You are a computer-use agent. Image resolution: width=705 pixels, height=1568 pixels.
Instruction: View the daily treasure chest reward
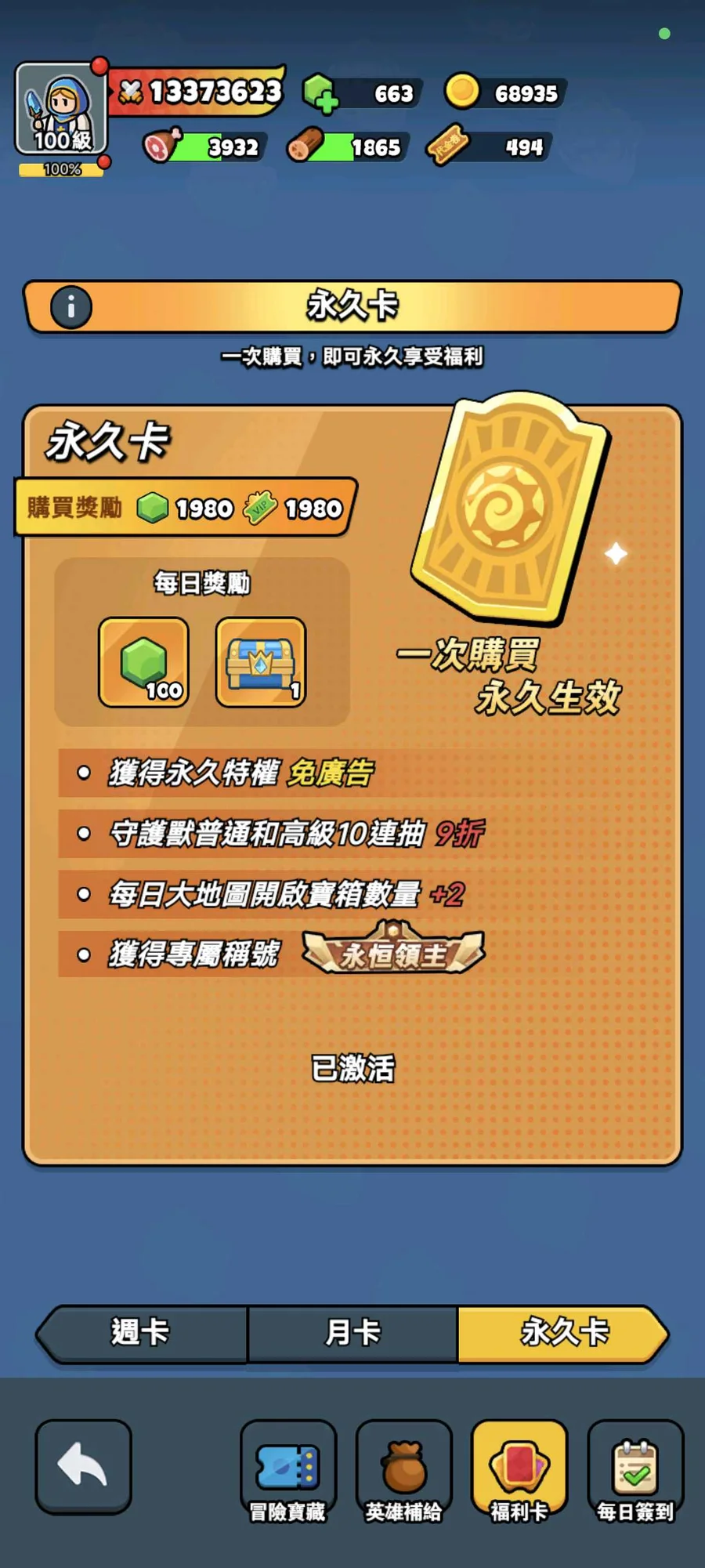[x=261, y=662]
